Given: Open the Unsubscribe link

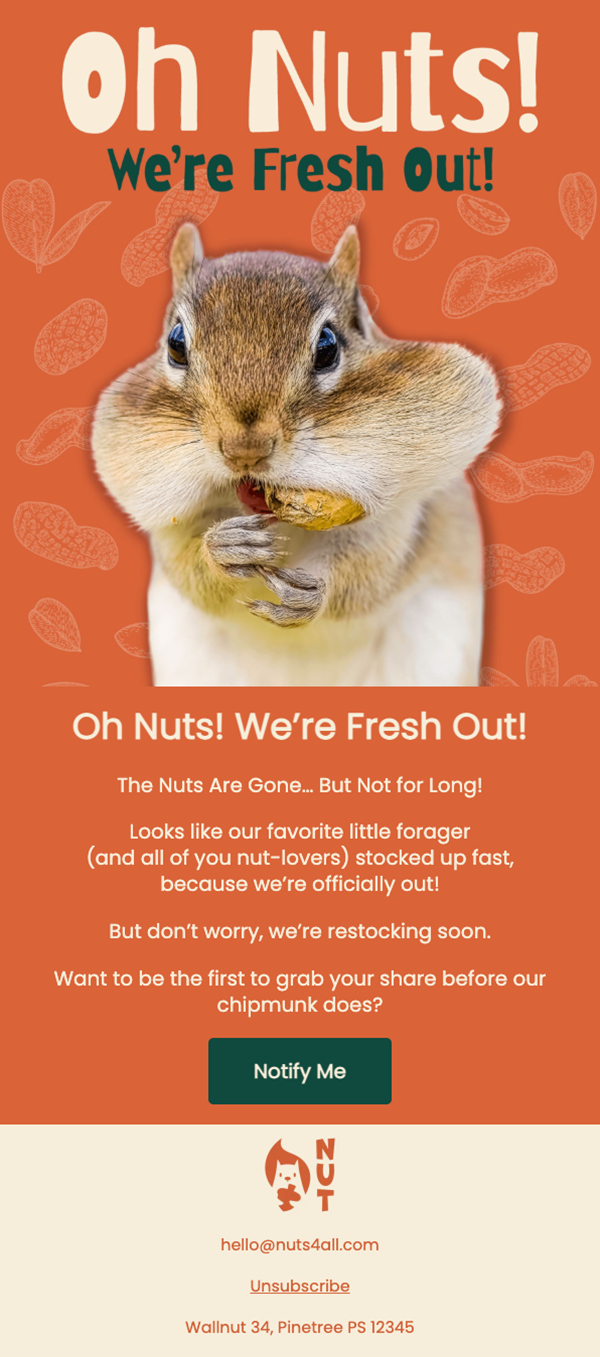Looking at the screenshot, I should coord(299,1286).
